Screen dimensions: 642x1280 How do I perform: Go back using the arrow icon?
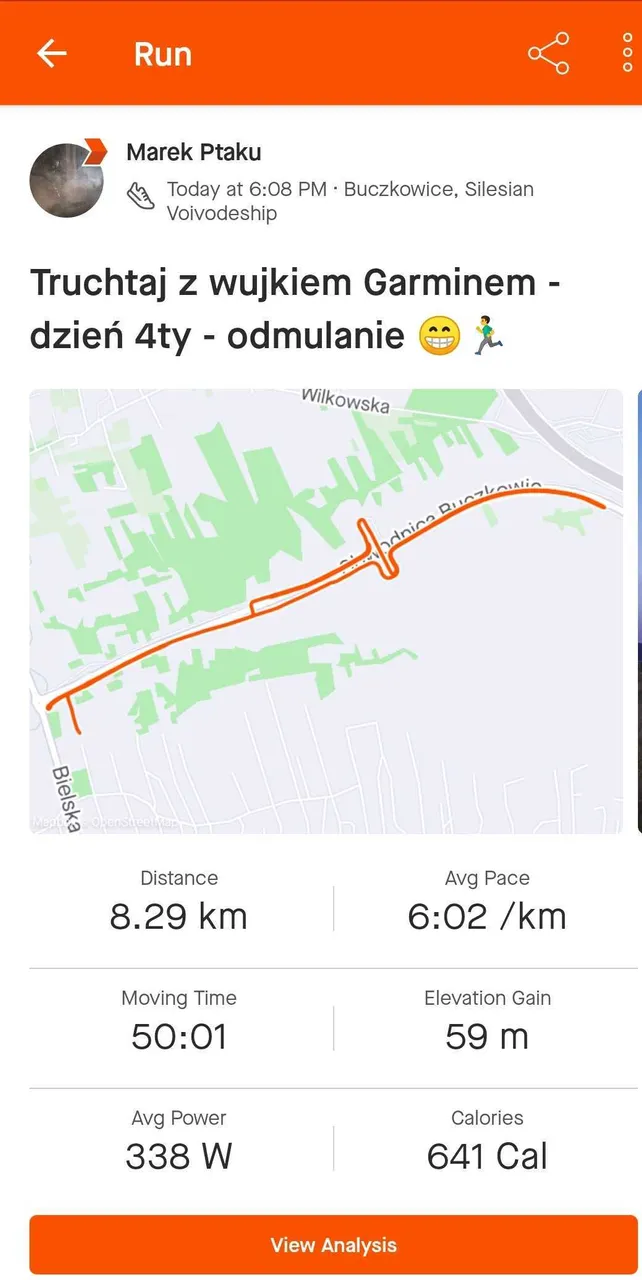52,53
